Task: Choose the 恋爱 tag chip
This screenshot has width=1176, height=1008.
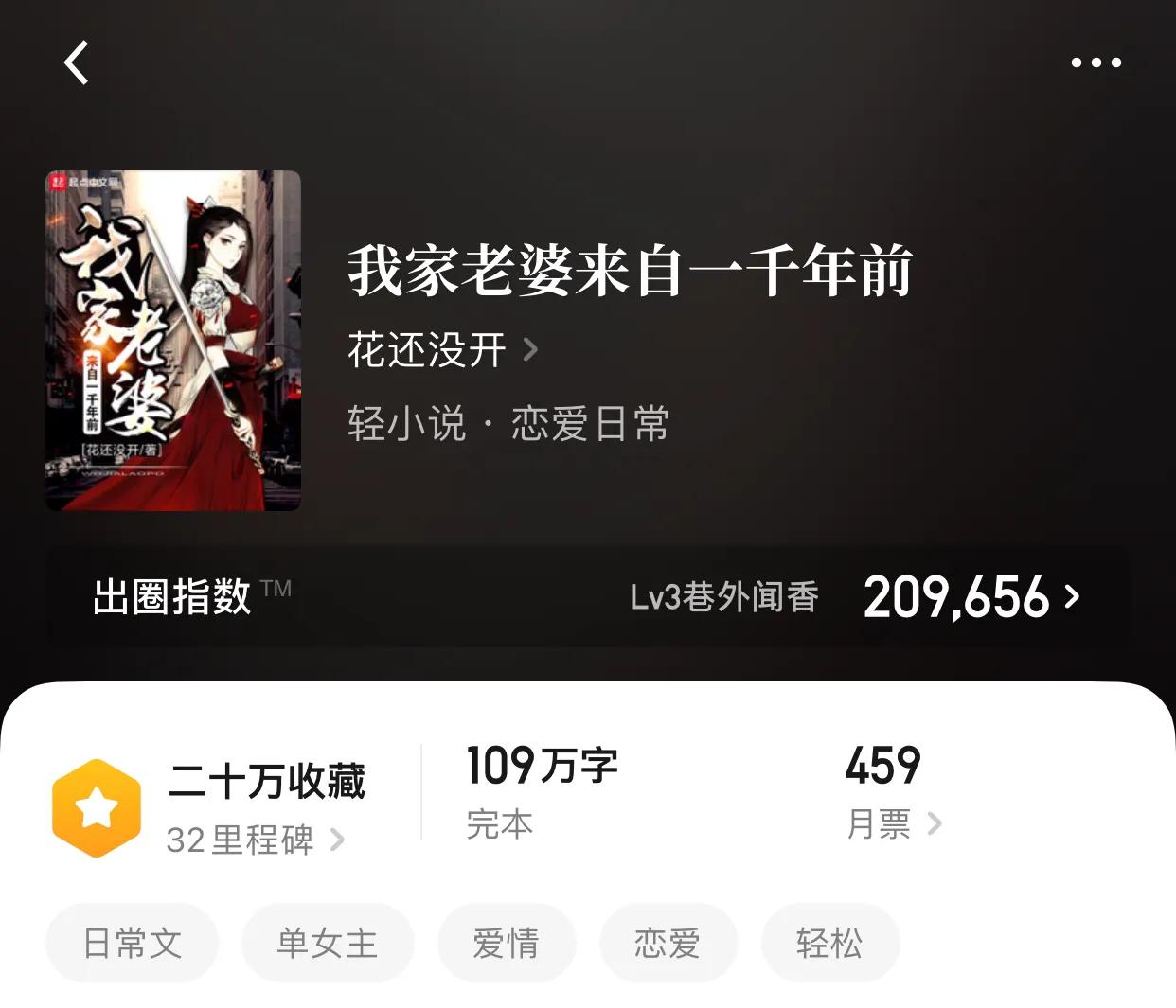Action: tap(668, 943)
